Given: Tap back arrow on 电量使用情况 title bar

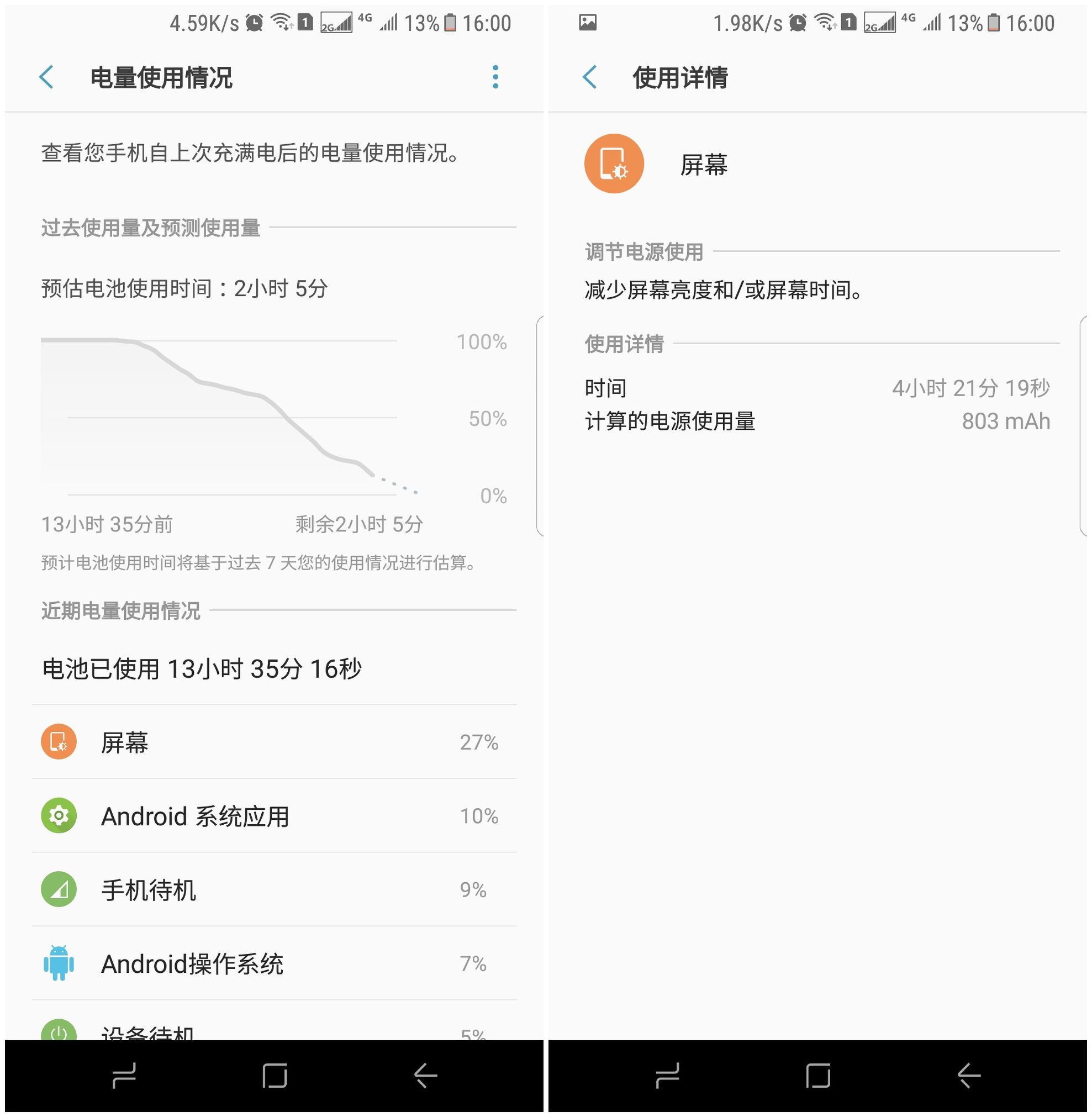Looking at the screenshot, I should (46, 76).
